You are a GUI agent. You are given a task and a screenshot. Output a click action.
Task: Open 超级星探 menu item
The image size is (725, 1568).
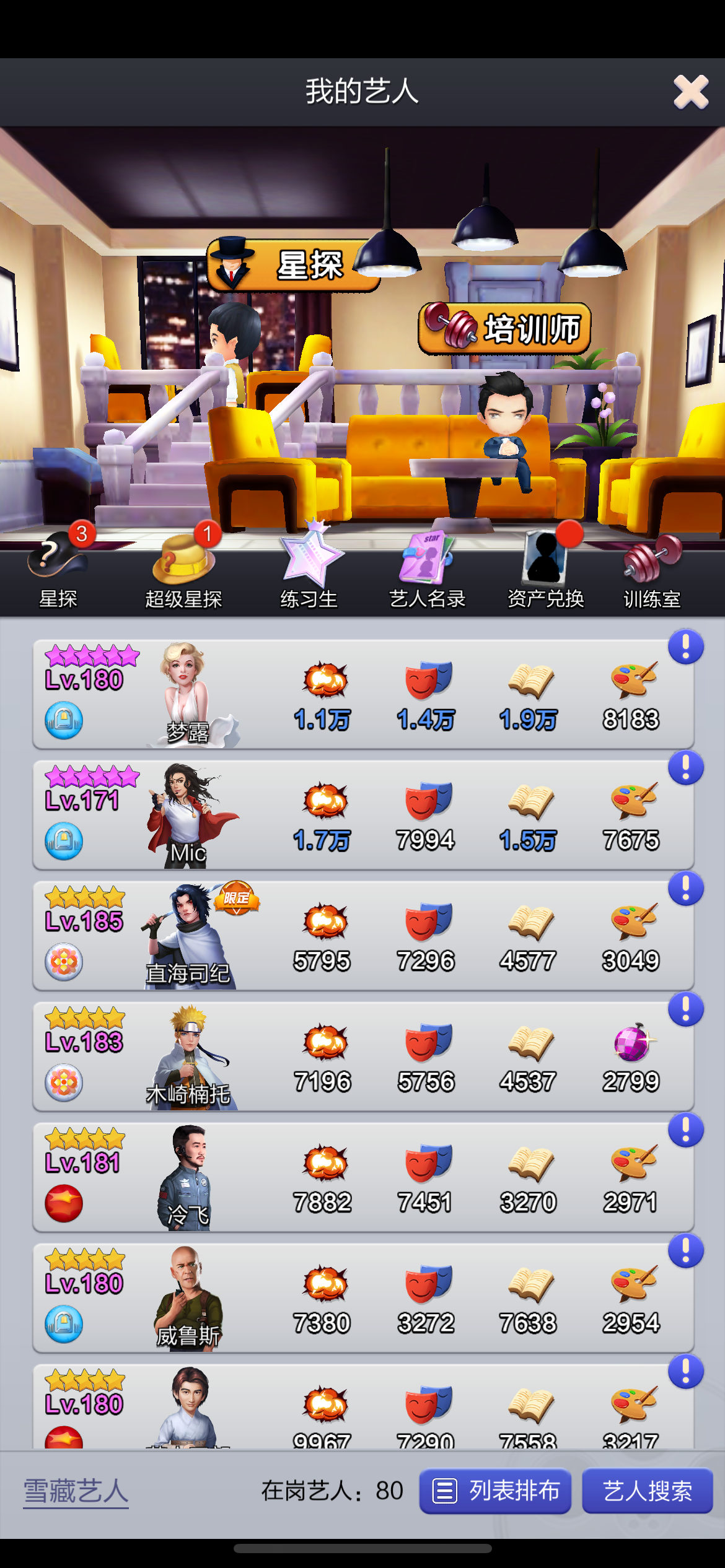[183, 570]
